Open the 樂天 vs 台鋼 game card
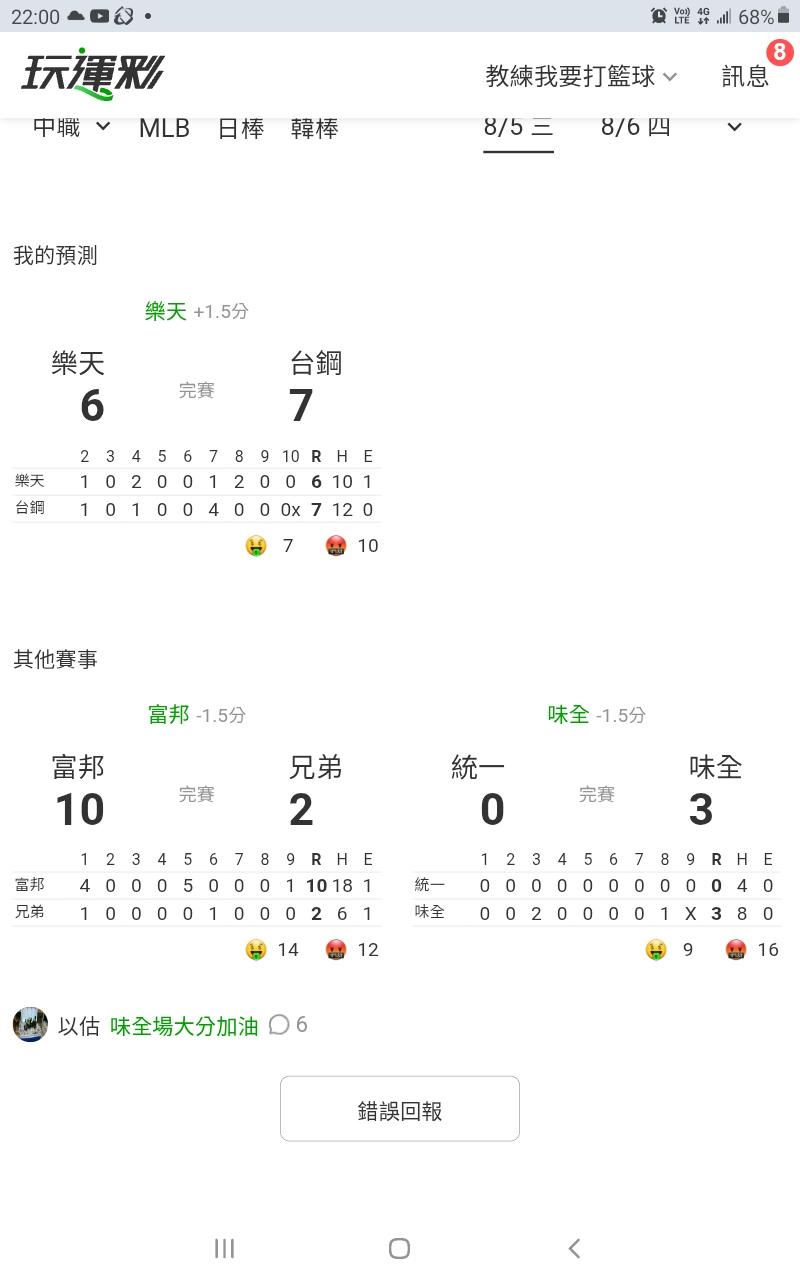The width and height of the screenshot is (800, 1280). pyautogui.click(x=197, y=428)
